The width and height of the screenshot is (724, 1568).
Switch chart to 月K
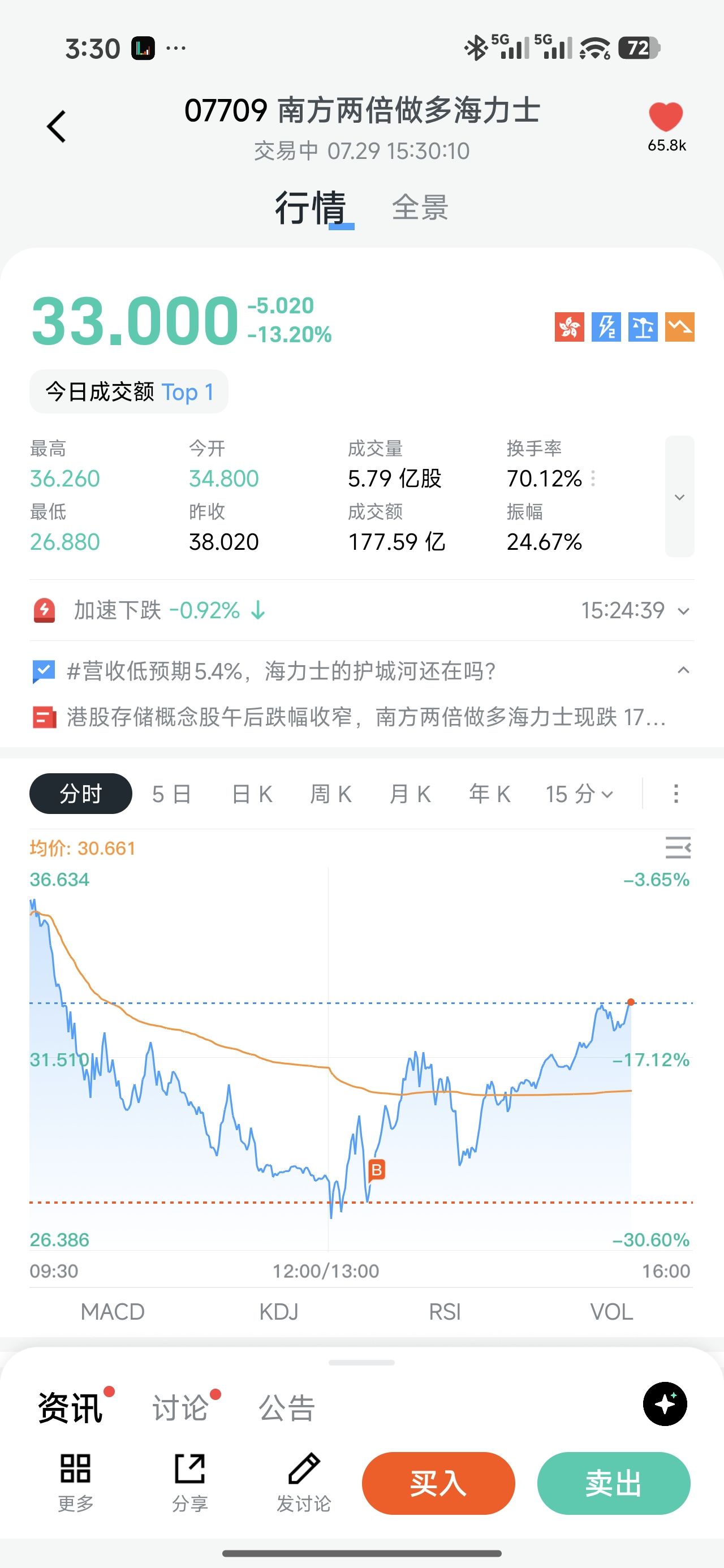[x=411, y=794]
